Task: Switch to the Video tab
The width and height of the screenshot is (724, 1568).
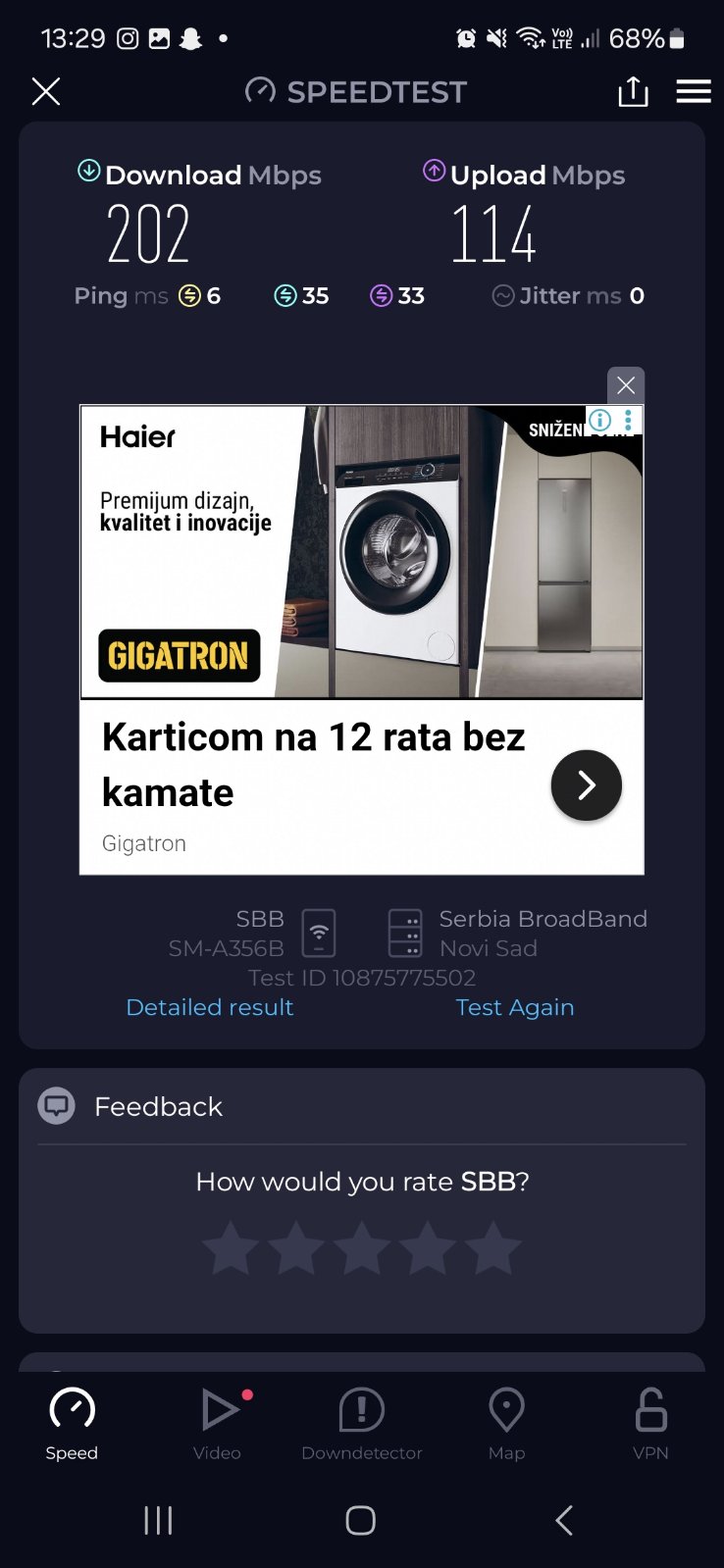Action: (218, 1423)
